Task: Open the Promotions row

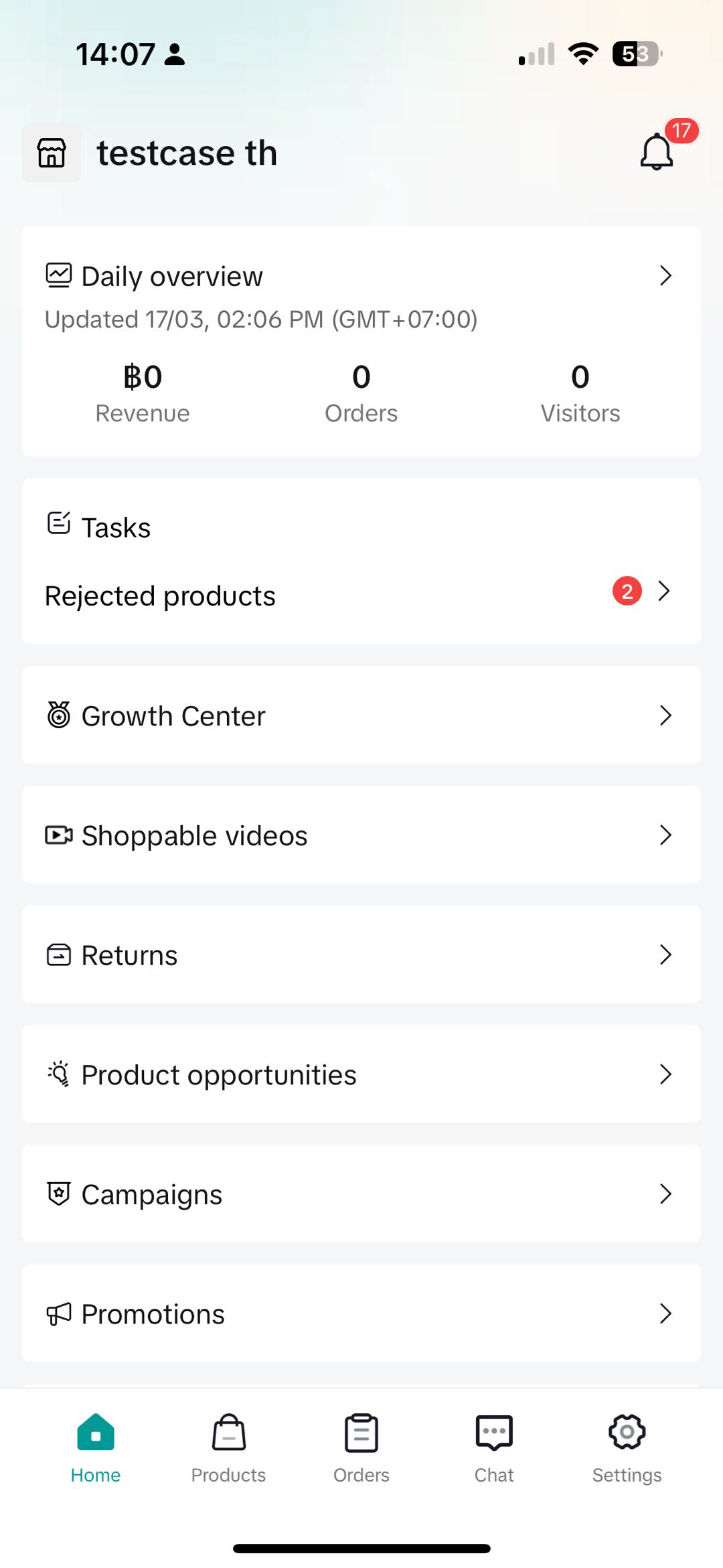Action: (361, 1313)
